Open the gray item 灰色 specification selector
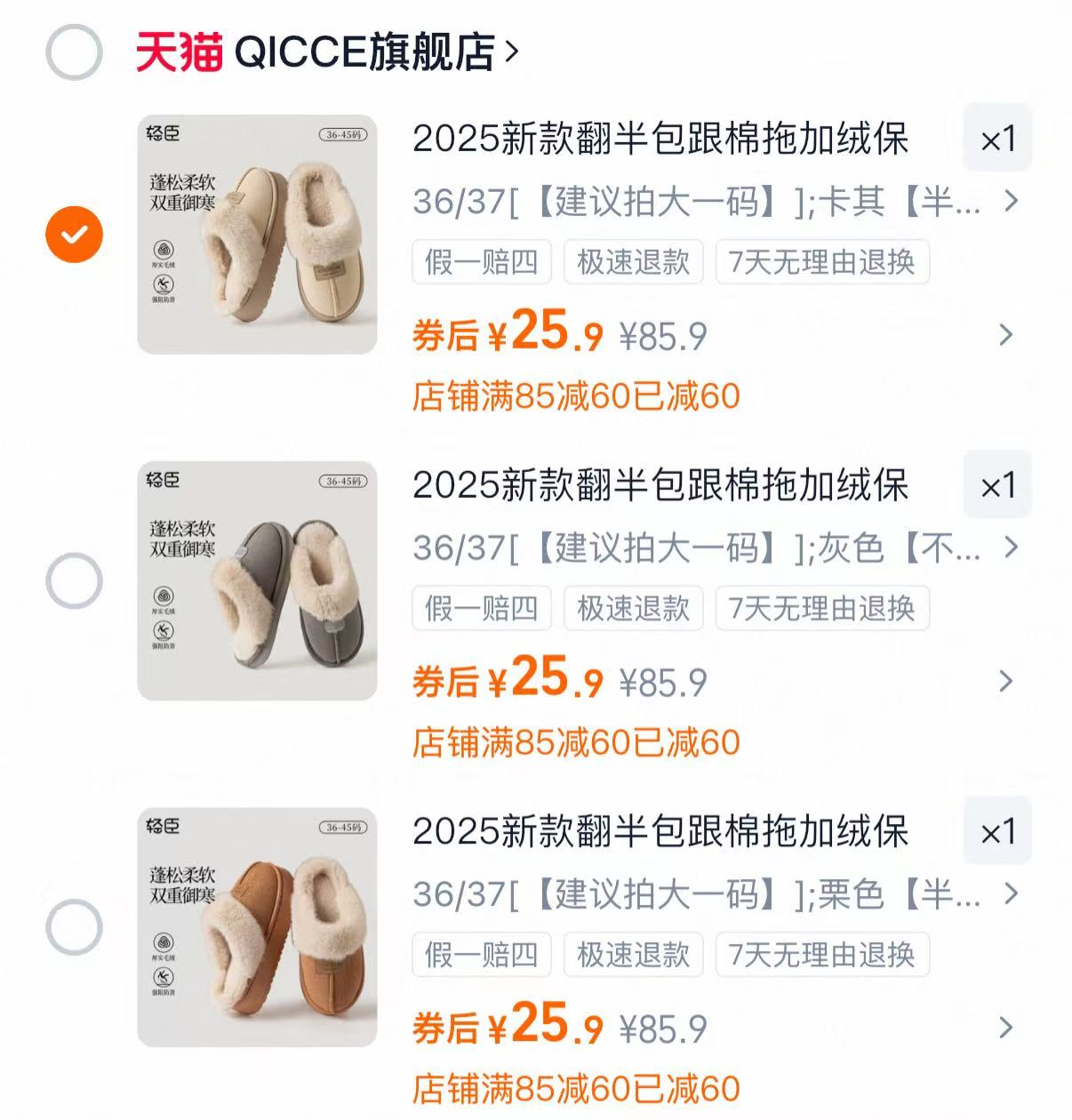 (1012, 549)
